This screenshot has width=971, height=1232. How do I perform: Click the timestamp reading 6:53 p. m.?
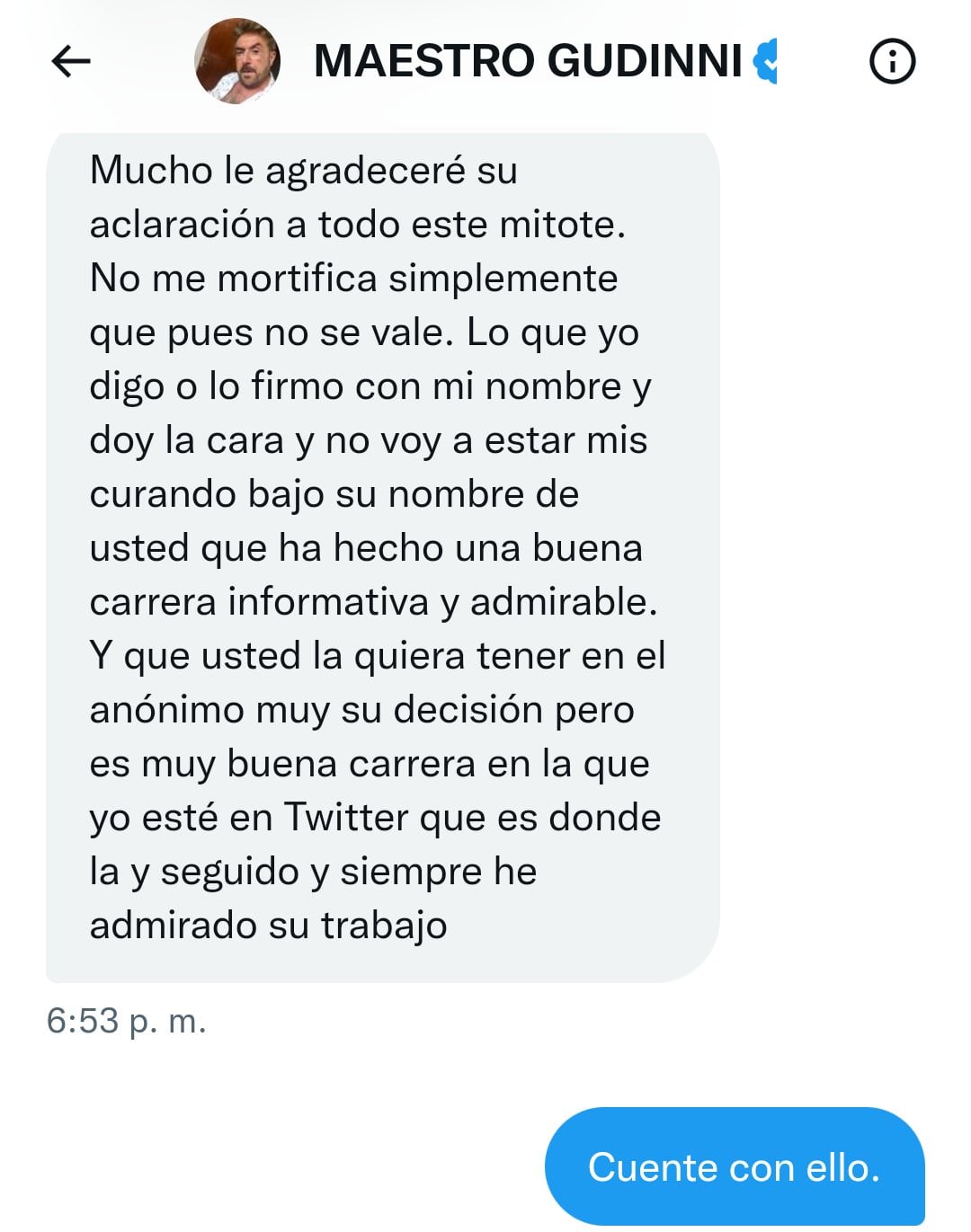(x=126, y=1021)
